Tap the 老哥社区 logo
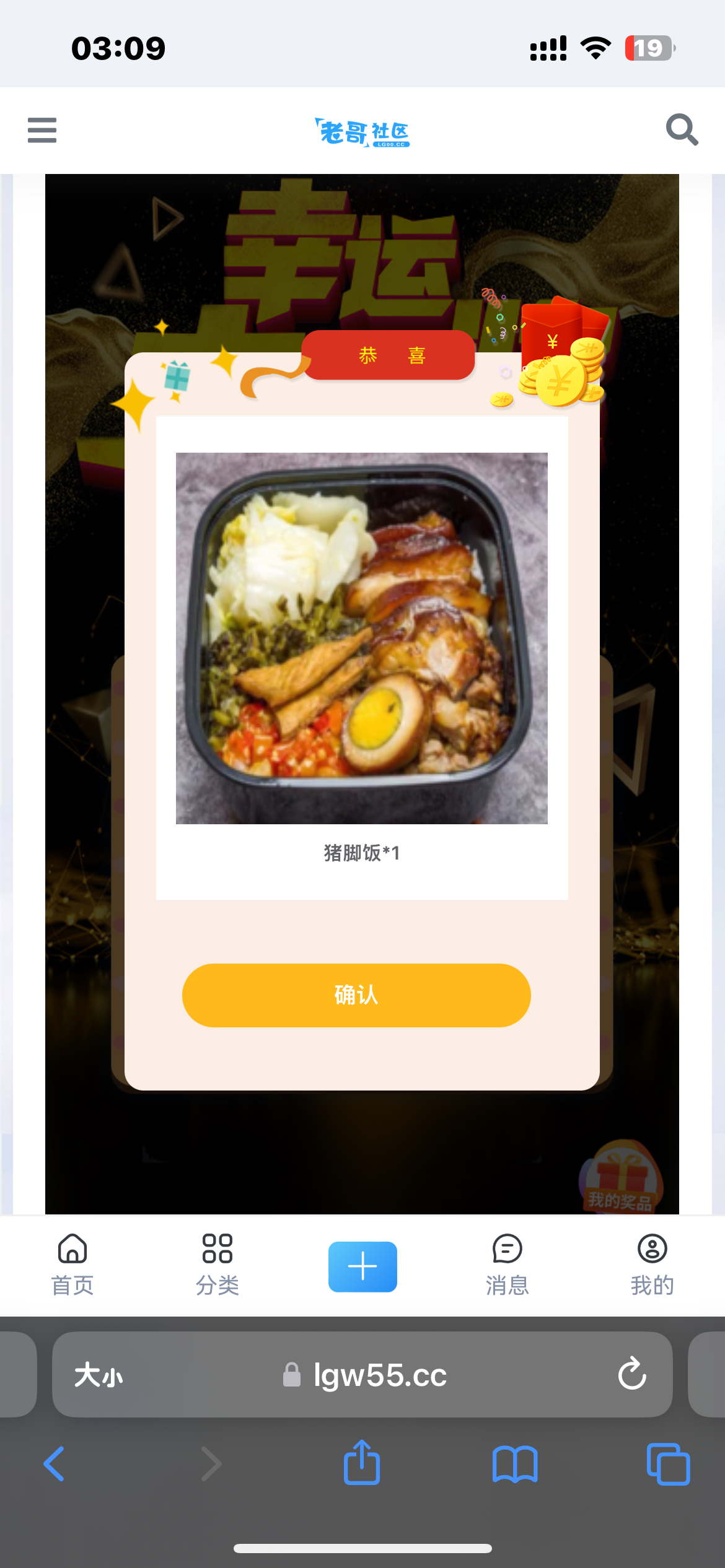The height and width of the screenshot is (1568, 725). click(x=362, y=132)
